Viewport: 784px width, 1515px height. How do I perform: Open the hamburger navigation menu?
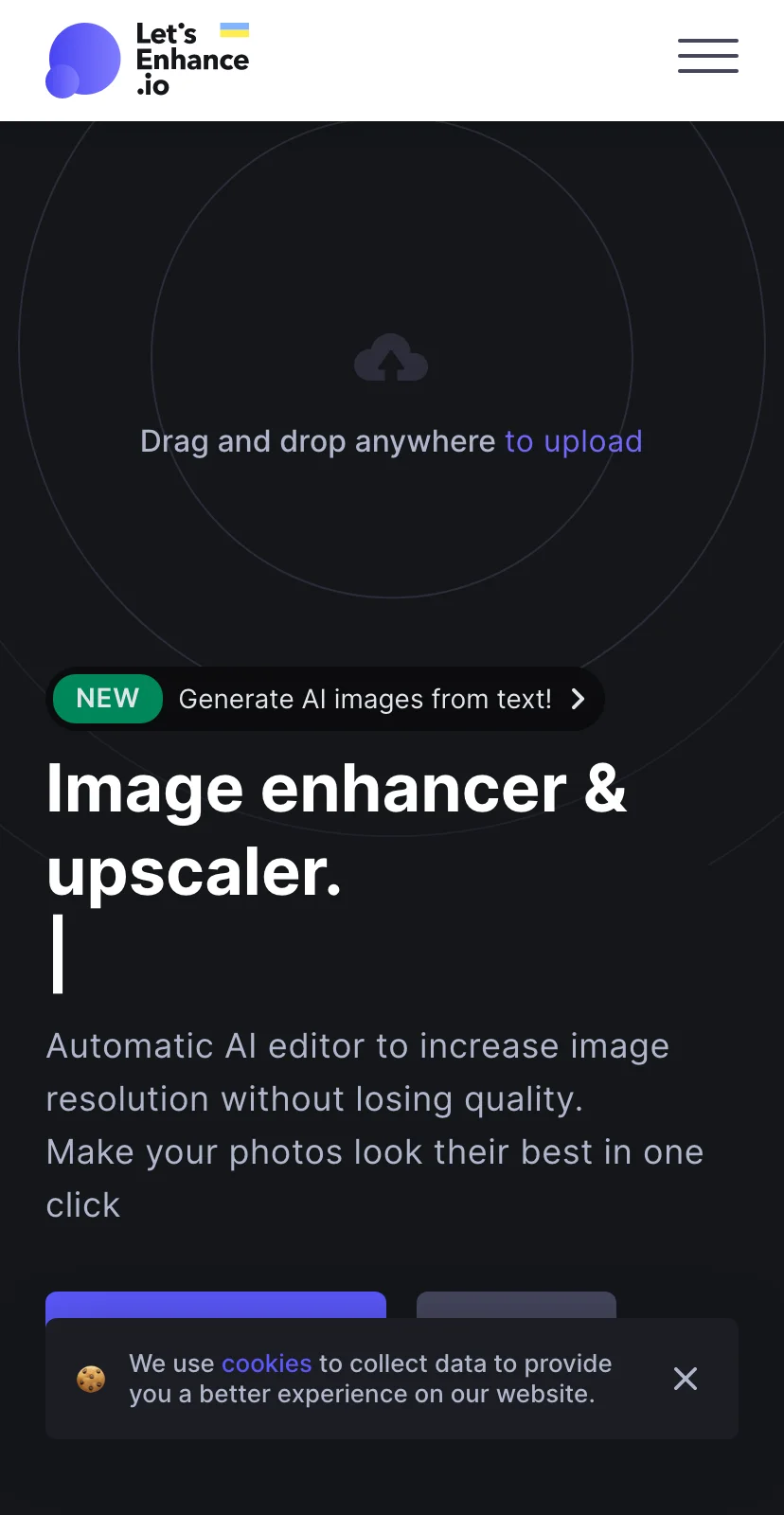click(707, 56)
